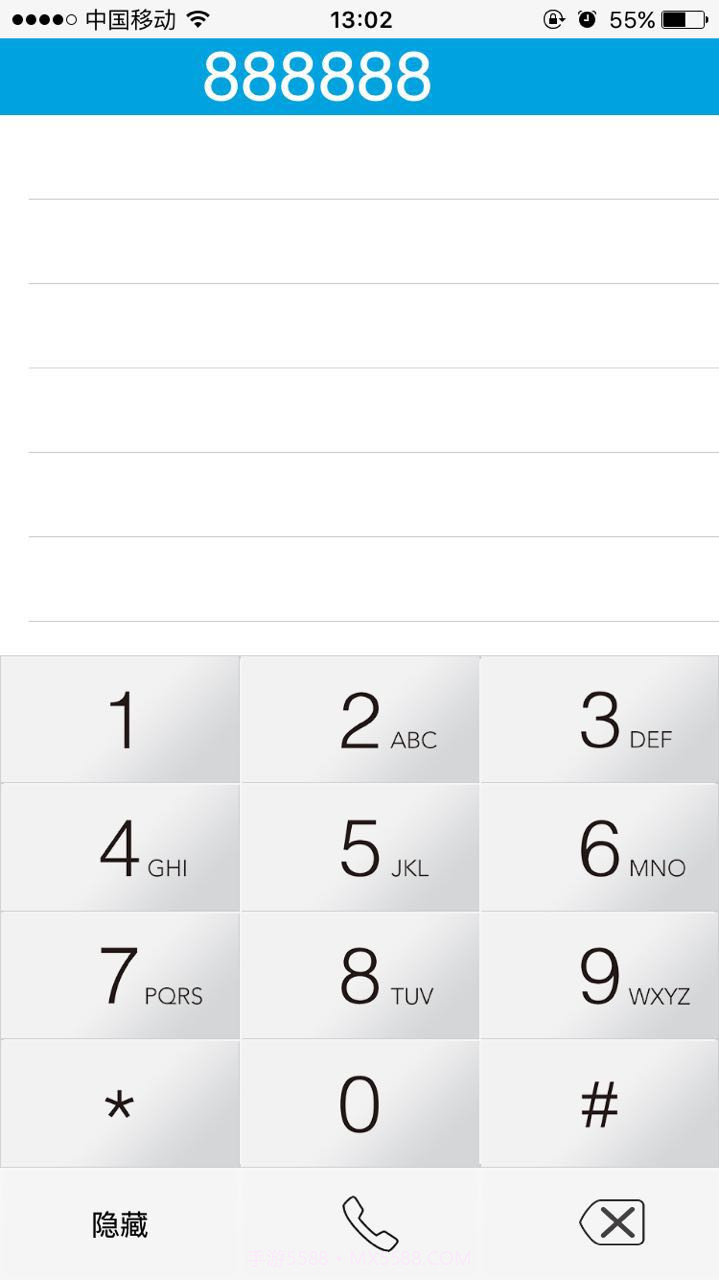The width and height of the screenshot is (719, 1280).
Task: Dial digit 6 MNO
Action: click(599, 847)
